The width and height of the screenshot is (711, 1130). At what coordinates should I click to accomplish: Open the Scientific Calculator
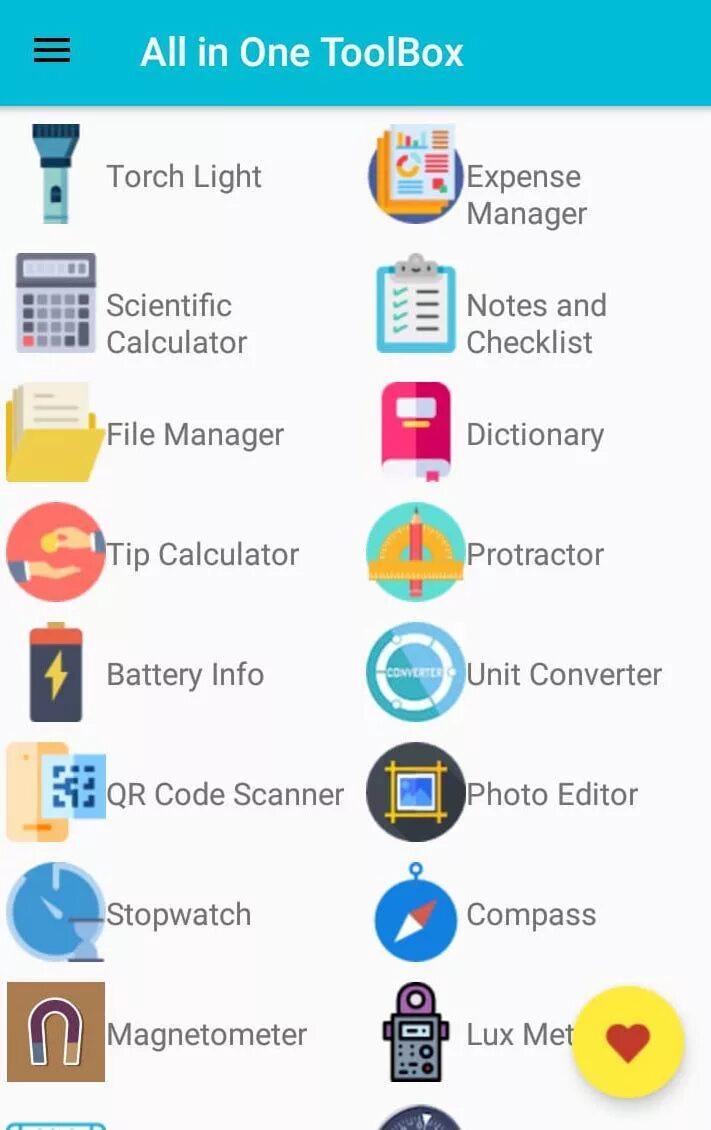pyautogui.click(x=176, y=323)
